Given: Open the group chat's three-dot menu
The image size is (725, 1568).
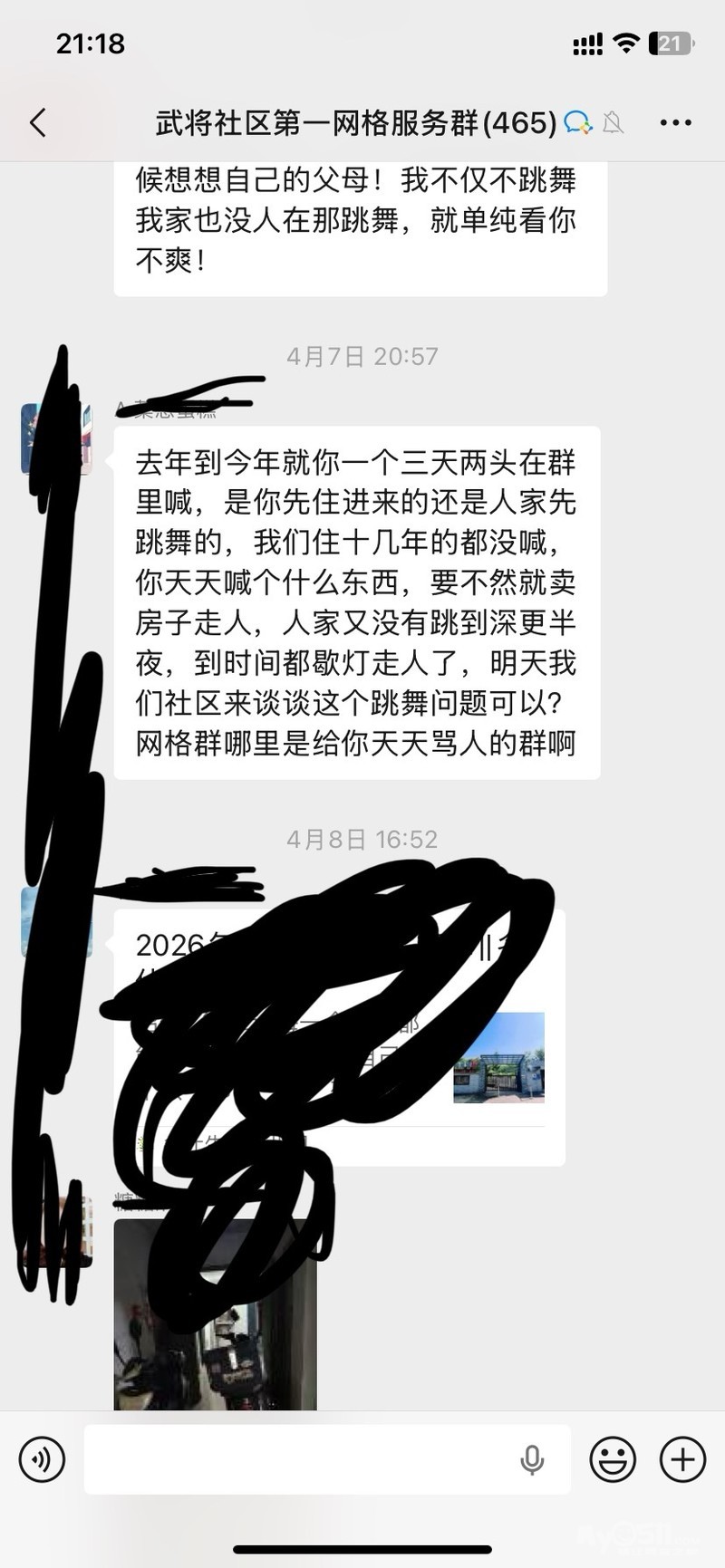Looking at the screenshot, I should click(675, 122).
